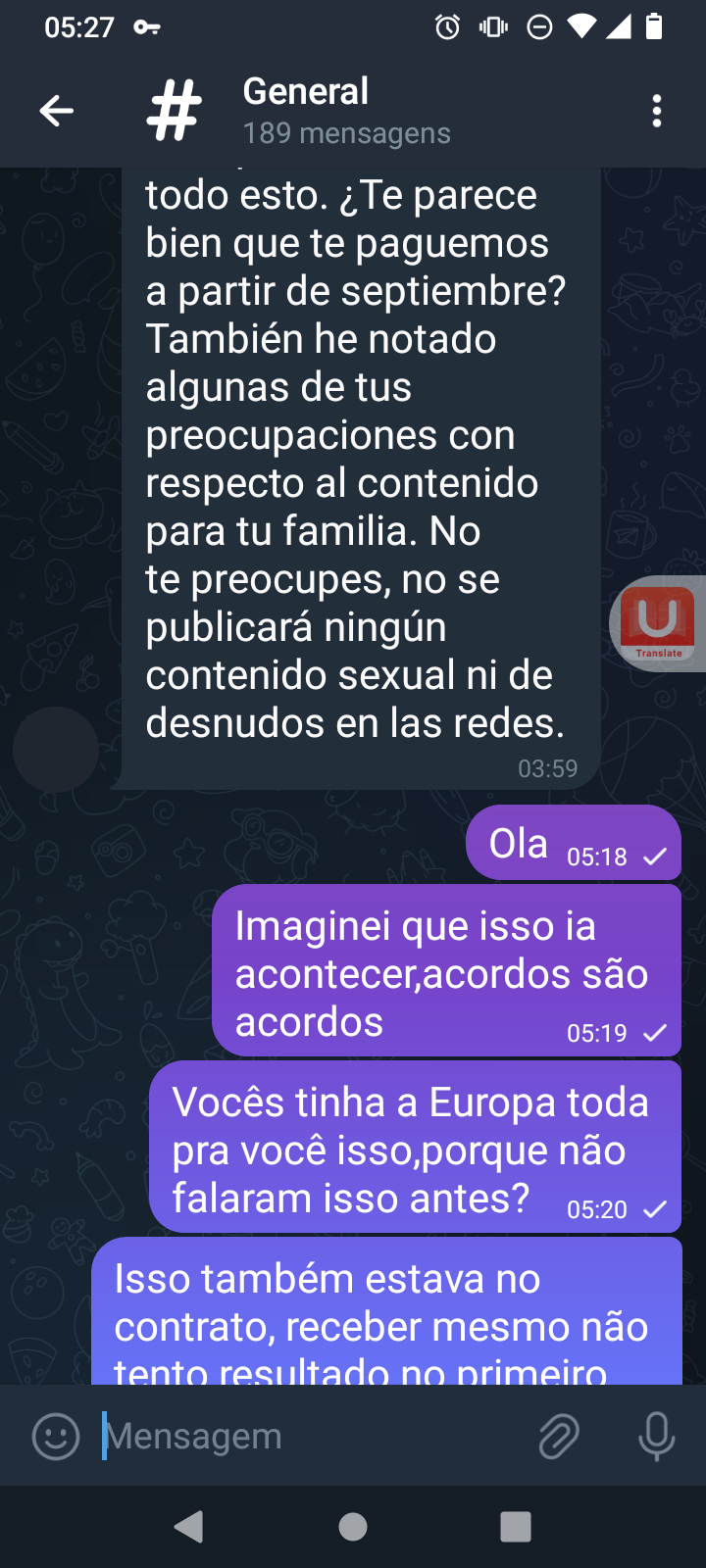Open recent apps with the square button
This screenshot has width=706, height=1568.
click(516, 1527)
